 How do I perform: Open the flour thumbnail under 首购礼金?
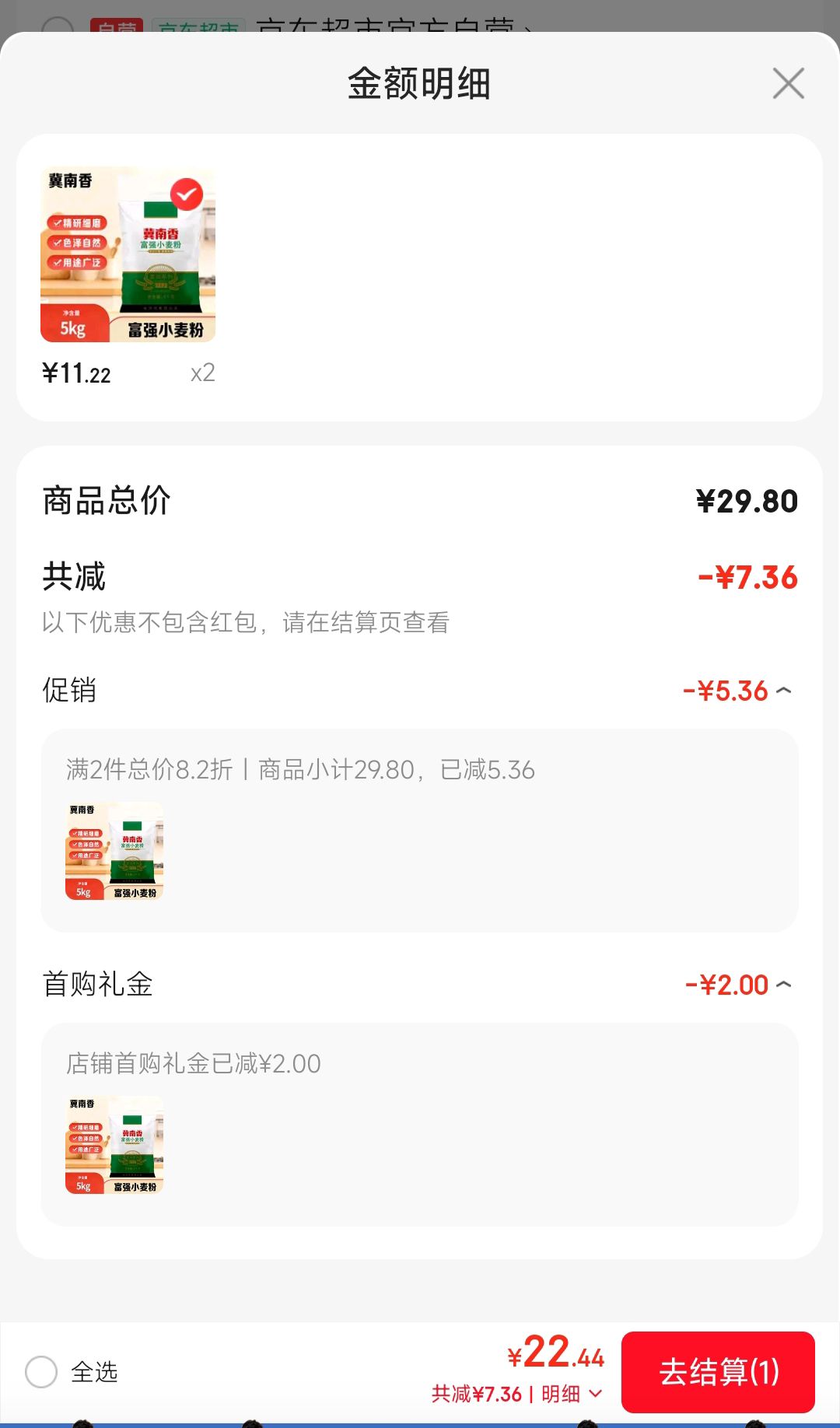114,1145
